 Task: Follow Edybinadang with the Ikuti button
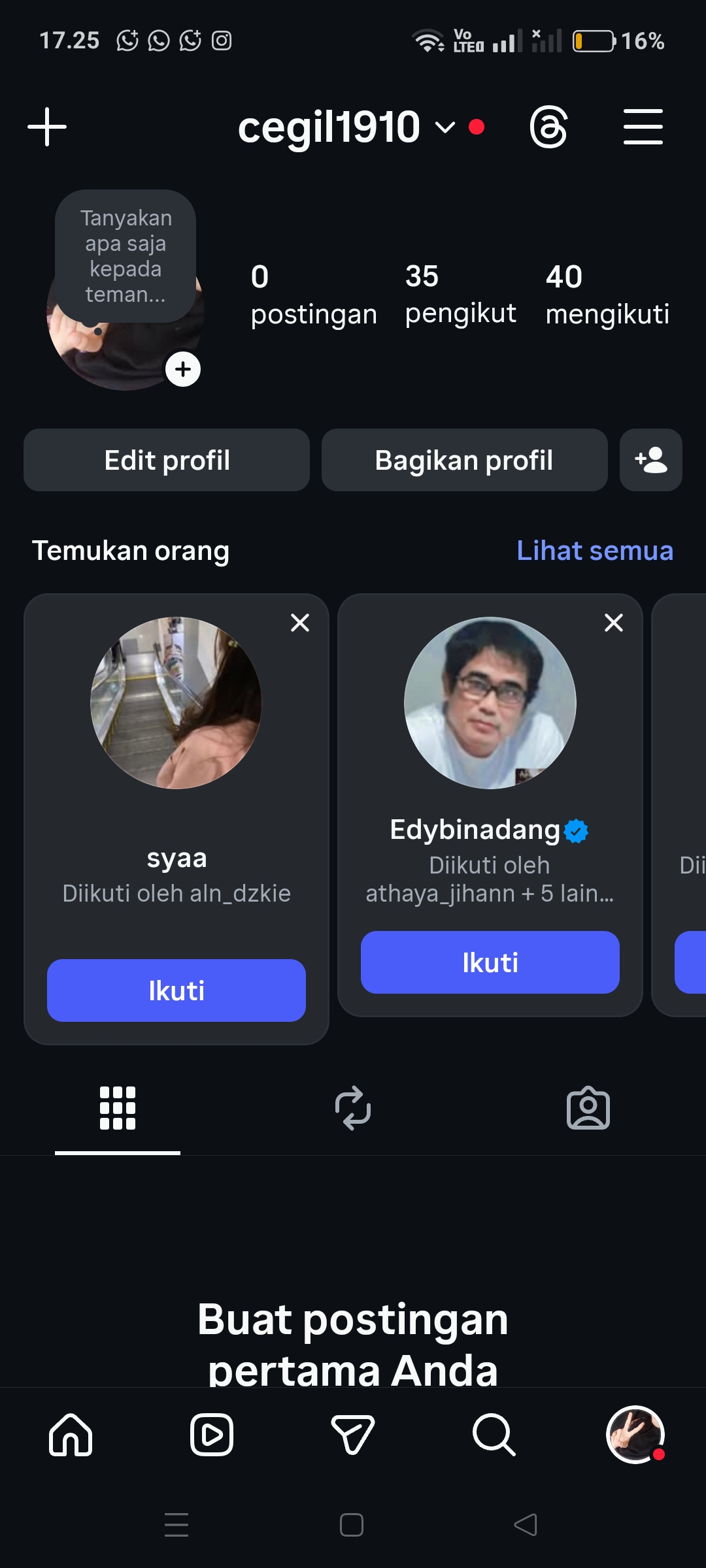pyautogui.click(x=490, y=962)
